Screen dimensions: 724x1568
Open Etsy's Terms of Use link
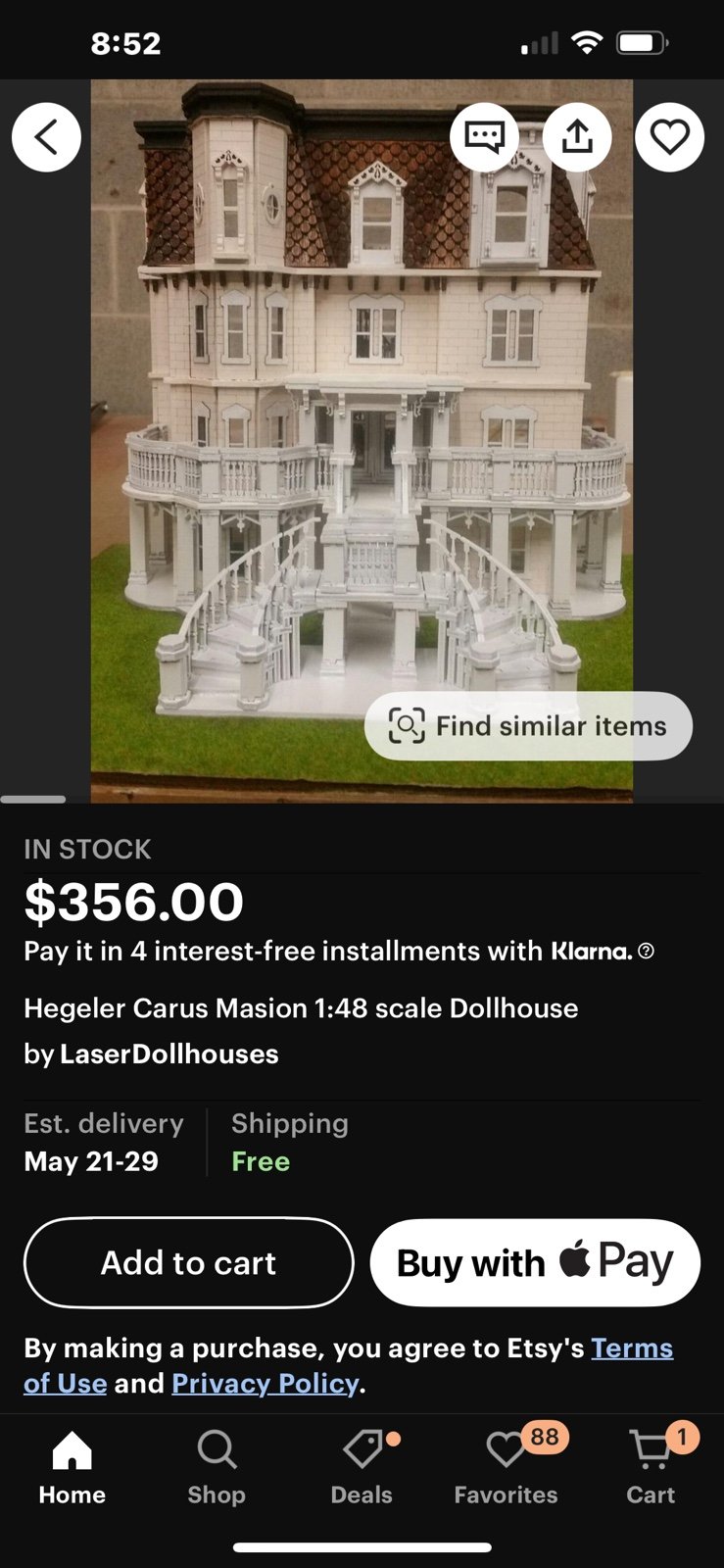pos(348,1366)
